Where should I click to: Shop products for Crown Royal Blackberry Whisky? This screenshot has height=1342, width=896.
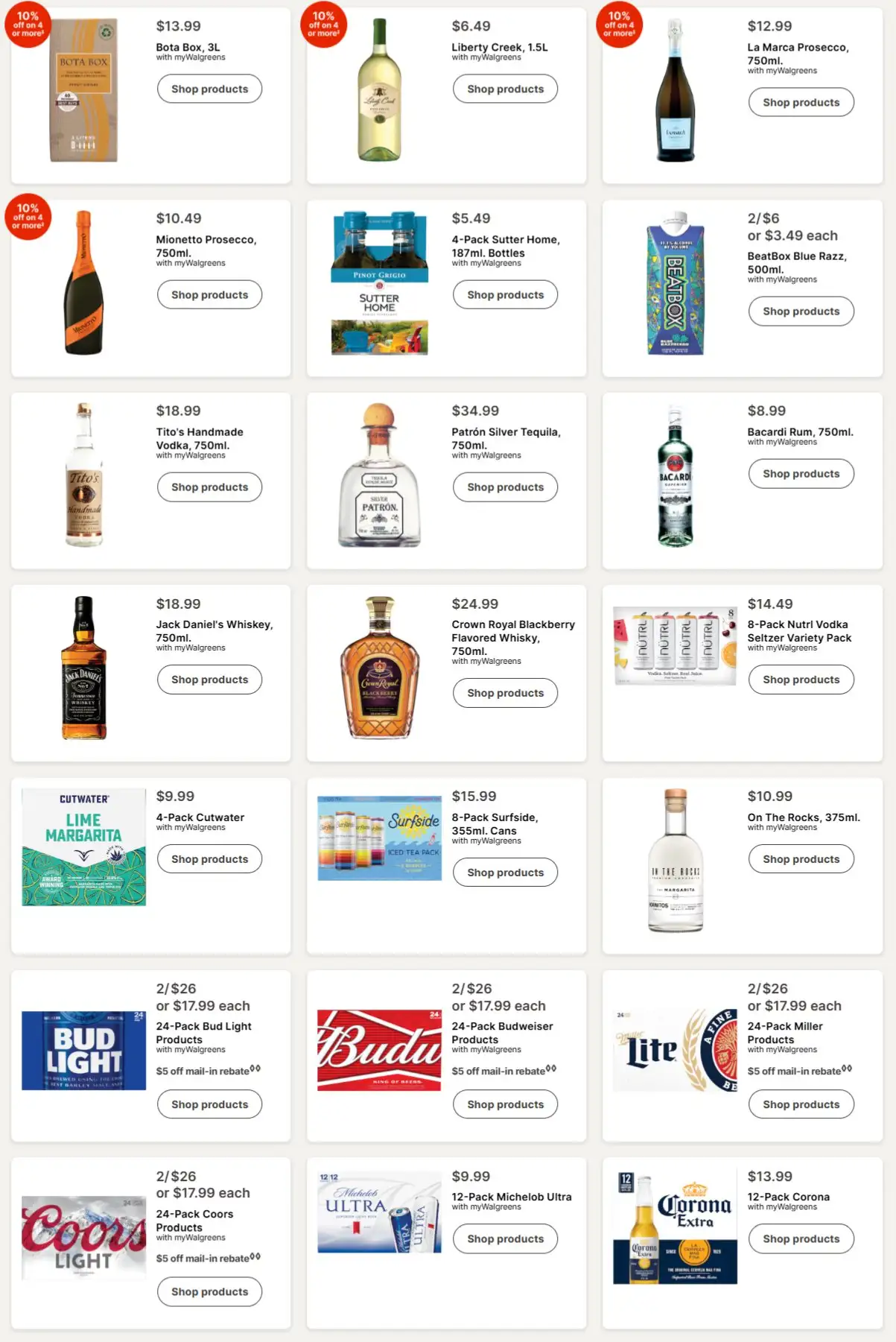pos(505,692)
